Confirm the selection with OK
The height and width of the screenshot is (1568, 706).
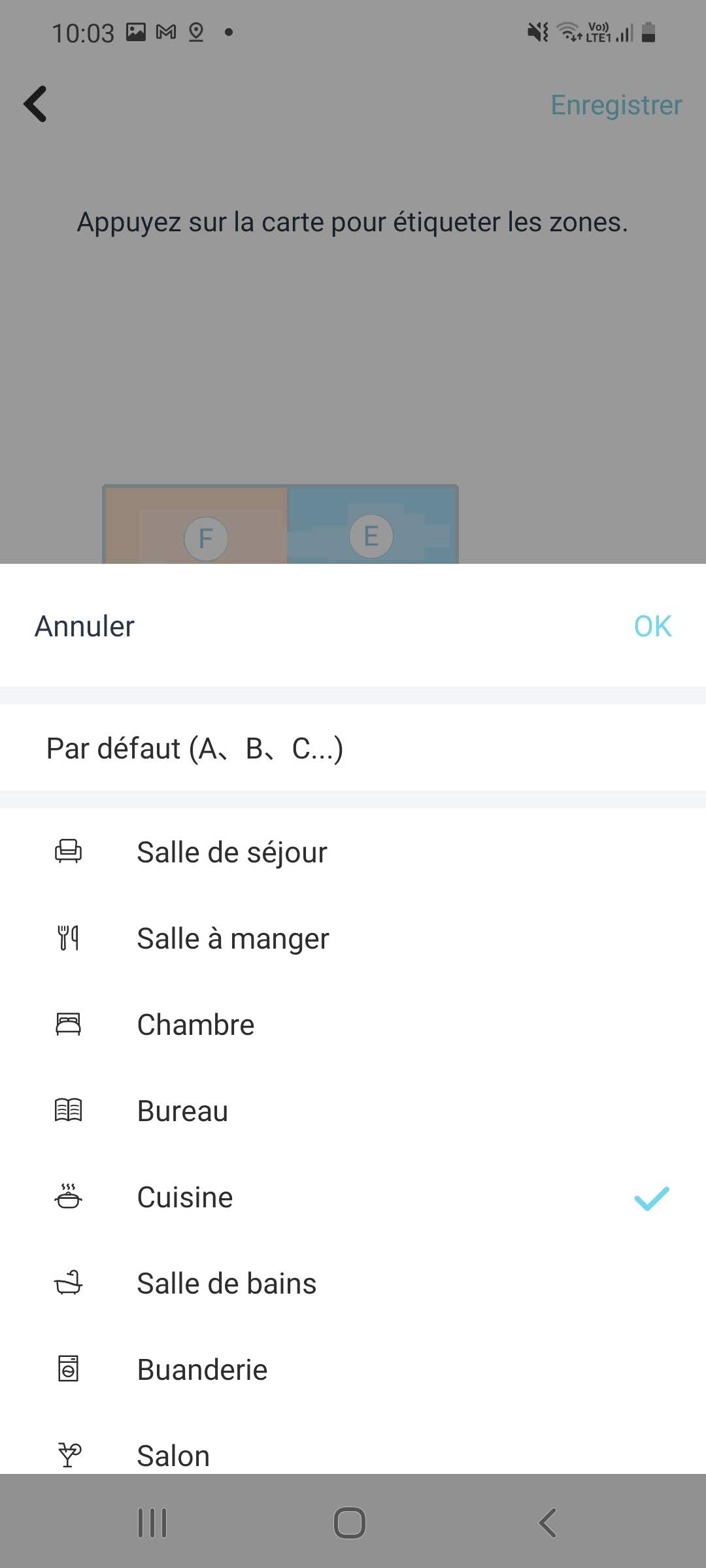tap(652, 627)
